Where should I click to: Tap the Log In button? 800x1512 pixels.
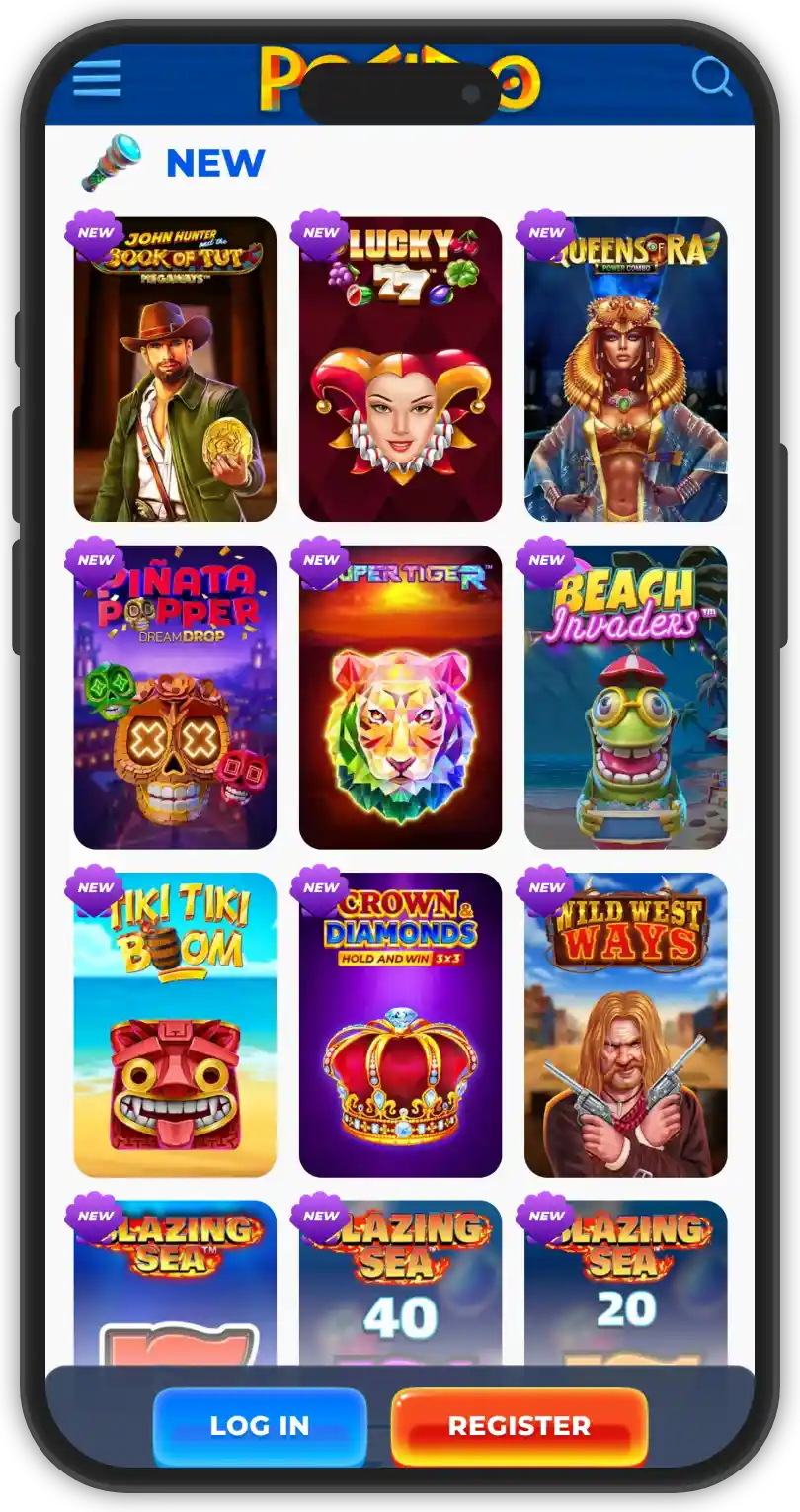(x=260, y=1426)
